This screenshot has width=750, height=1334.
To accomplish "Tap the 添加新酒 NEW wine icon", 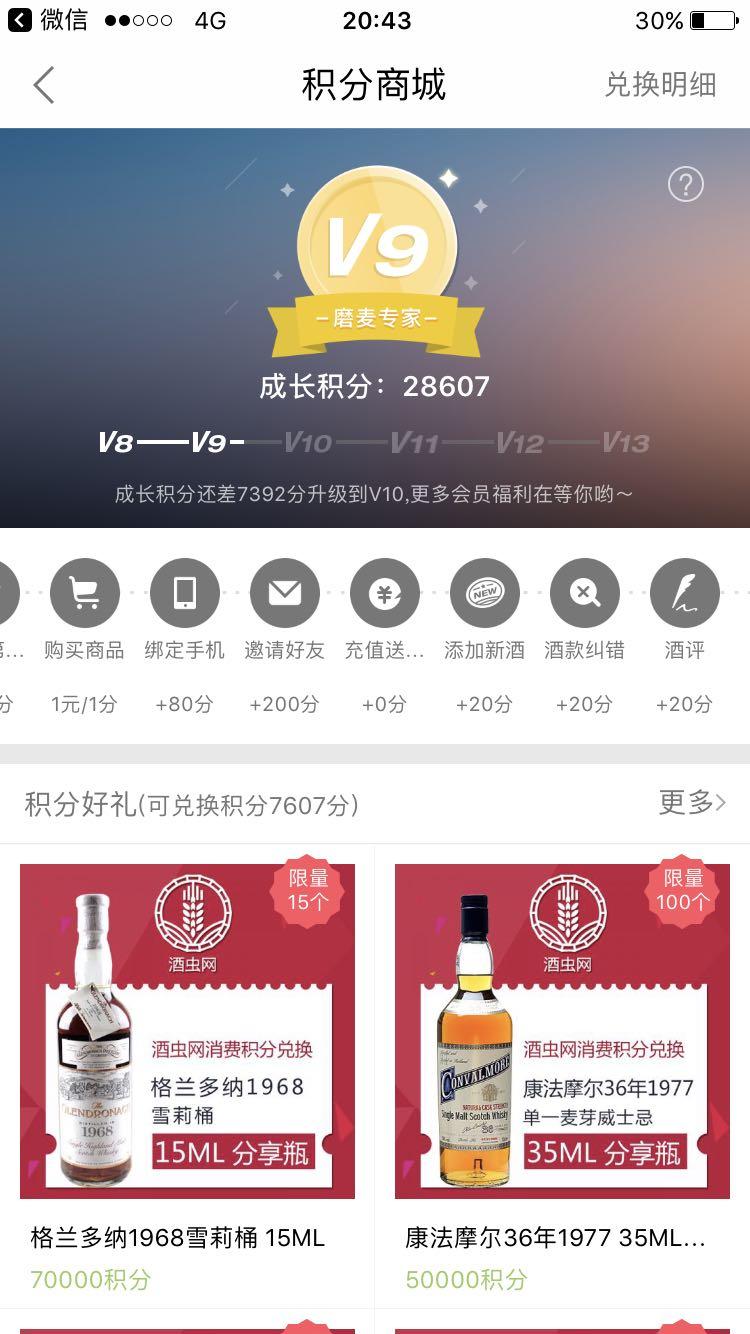I will point(484,592).
